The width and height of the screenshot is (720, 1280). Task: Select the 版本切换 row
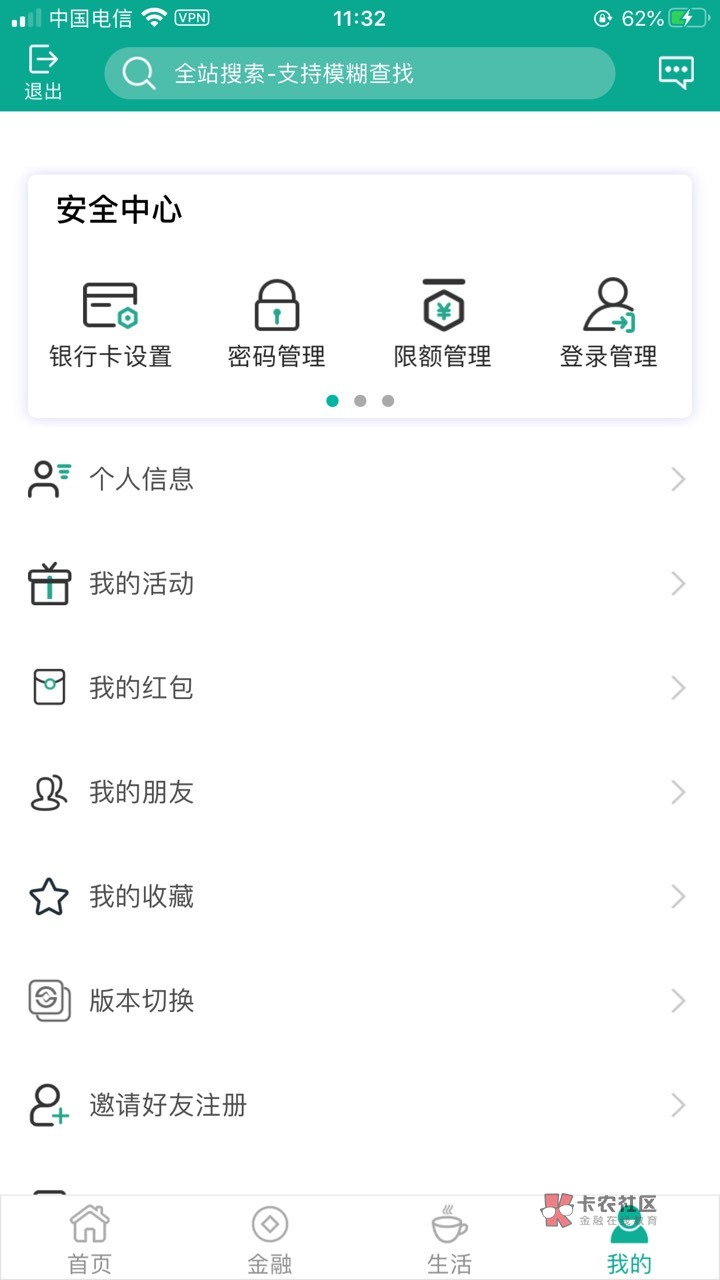[360, 1001]
